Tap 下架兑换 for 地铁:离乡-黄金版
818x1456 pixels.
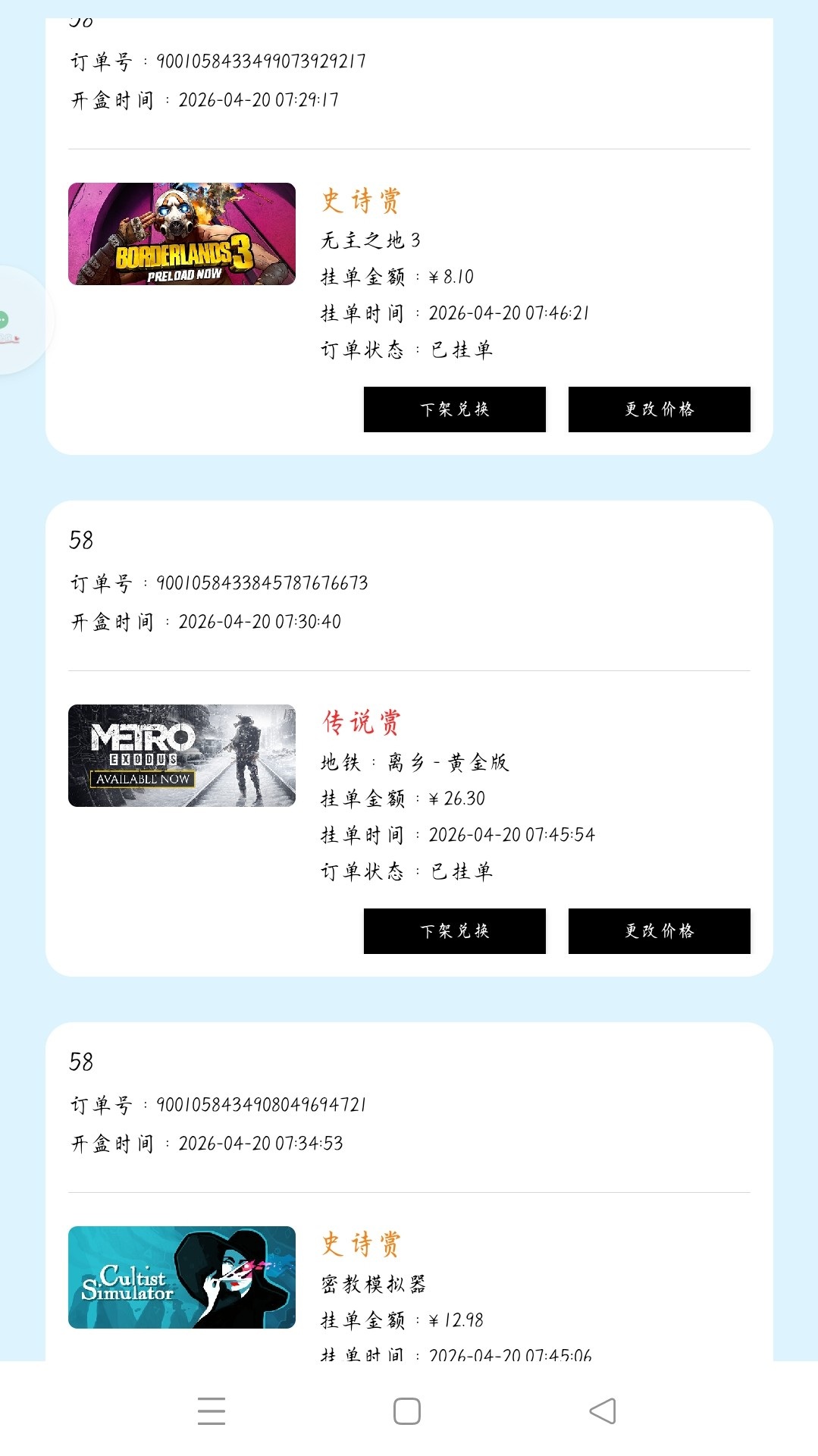point(454,931)
